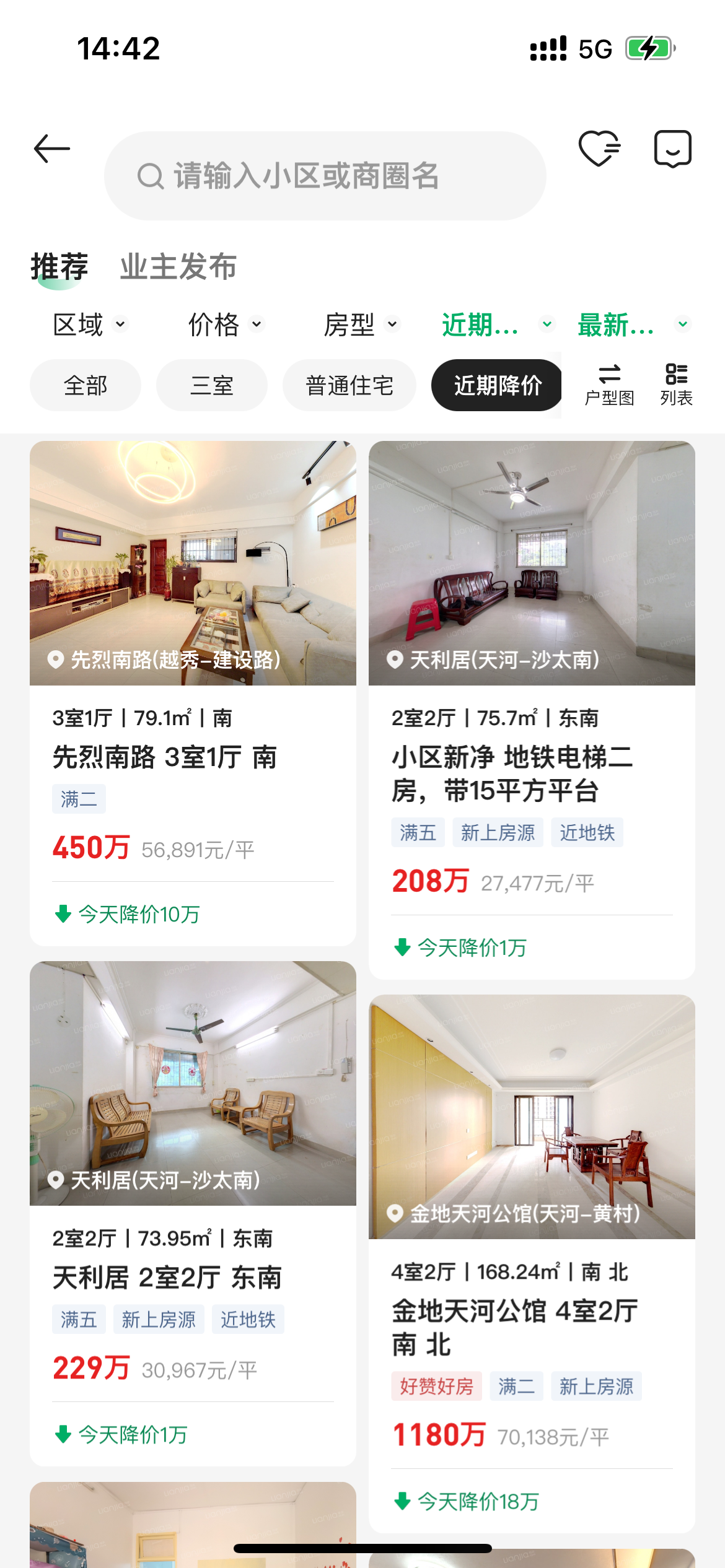The width and height of the screenshot is (725, 1568).
Task: Filter by the 三室 chip
Action: pos(212,385)
